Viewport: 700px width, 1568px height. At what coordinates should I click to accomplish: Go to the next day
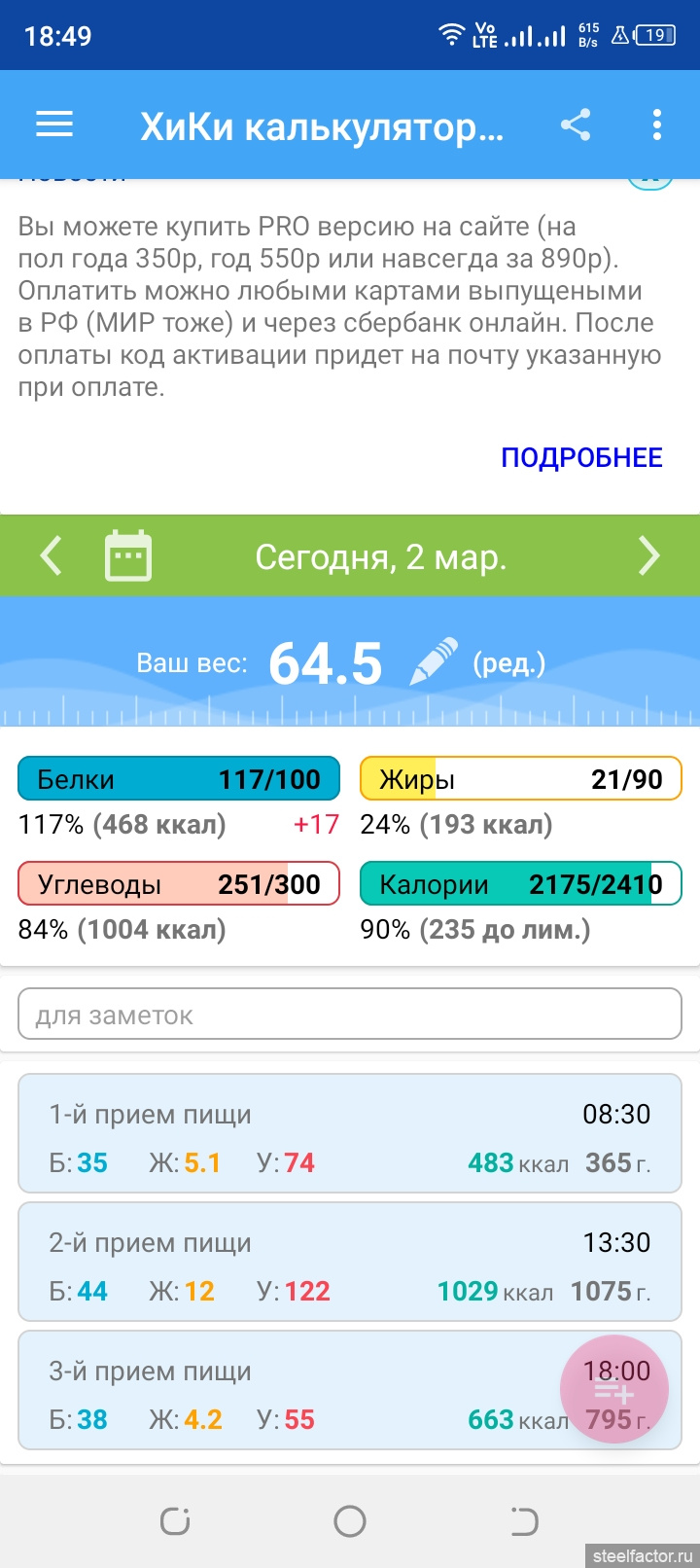click(648, 556)
